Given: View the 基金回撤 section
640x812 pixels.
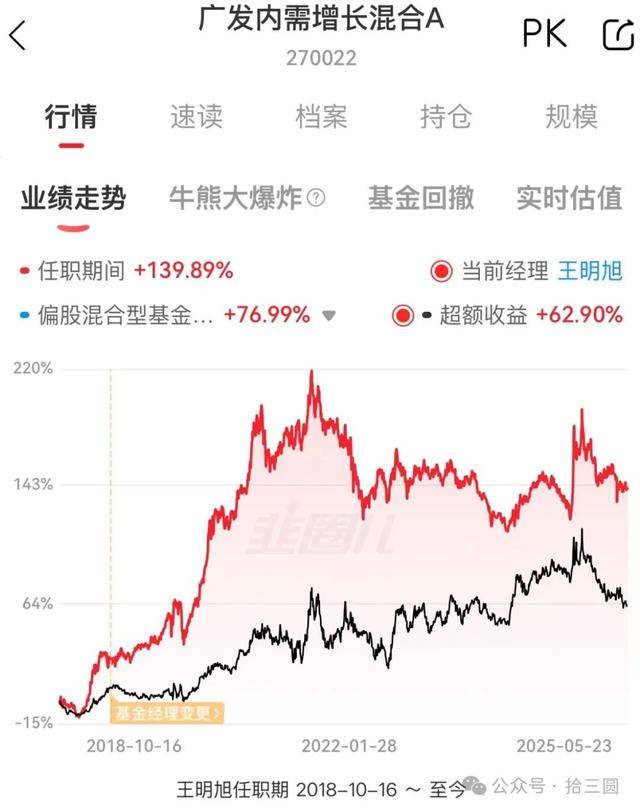Looking at the screenshot, I should (x=421, y=198).
